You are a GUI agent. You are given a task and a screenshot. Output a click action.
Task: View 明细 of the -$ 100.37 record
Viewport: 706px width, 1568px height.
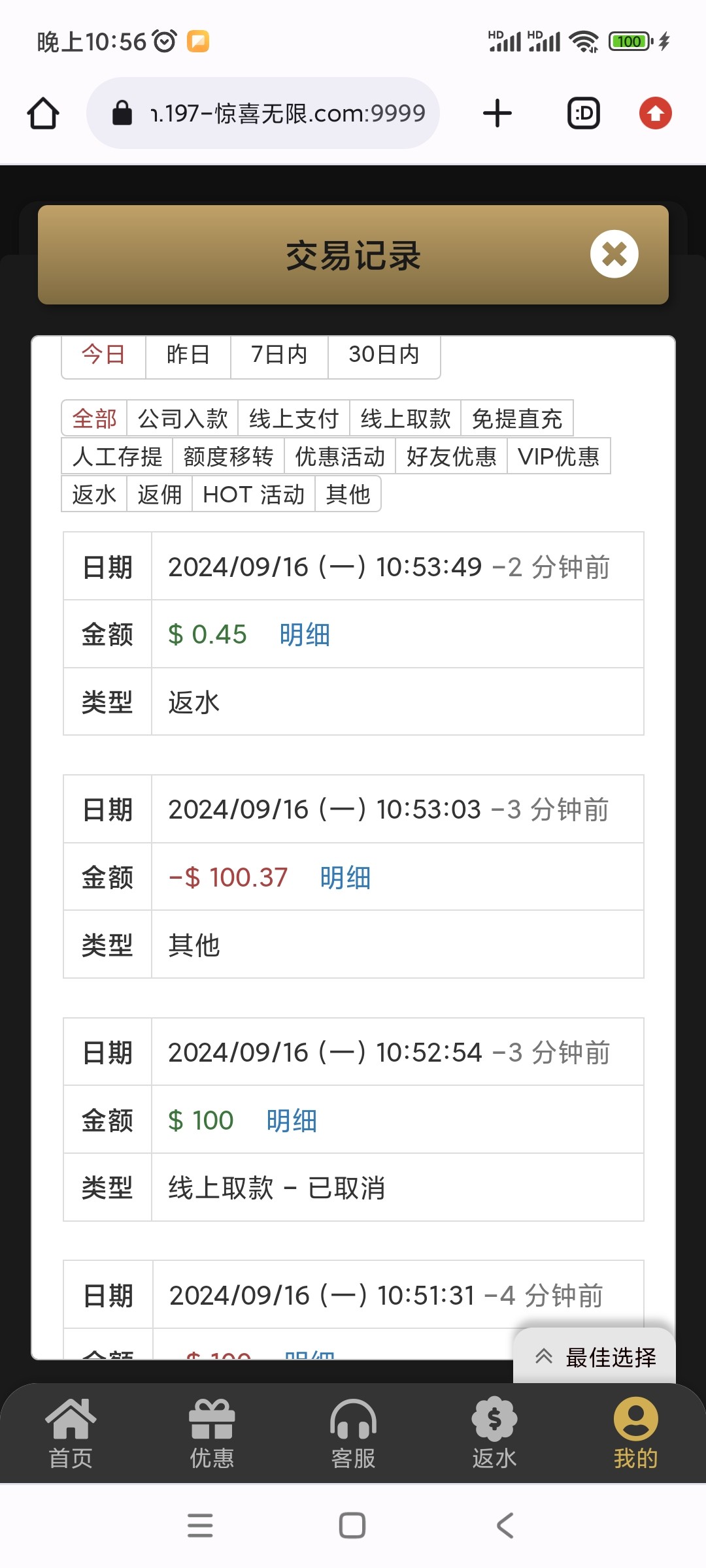[x=345, y=877]
